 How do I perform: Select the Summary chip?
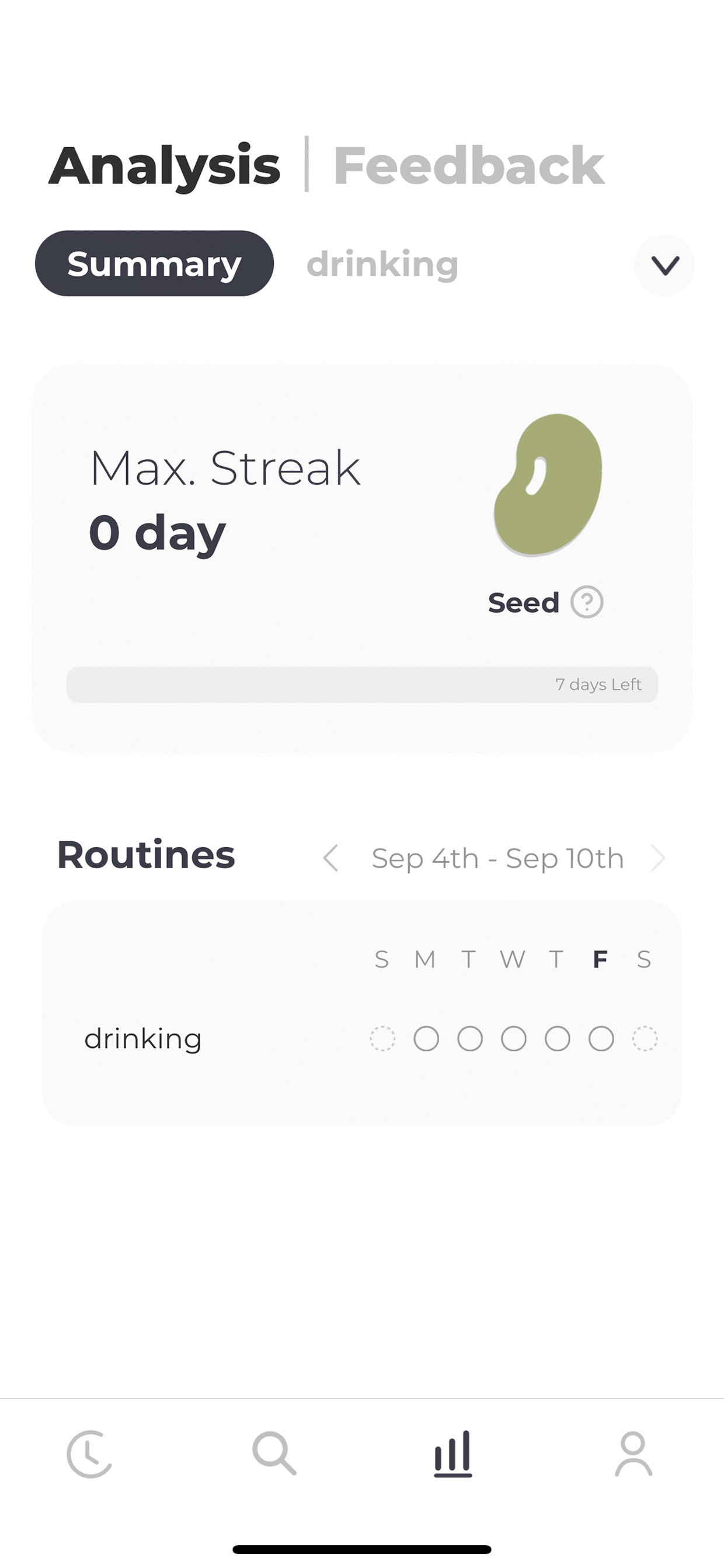point(155,263)
